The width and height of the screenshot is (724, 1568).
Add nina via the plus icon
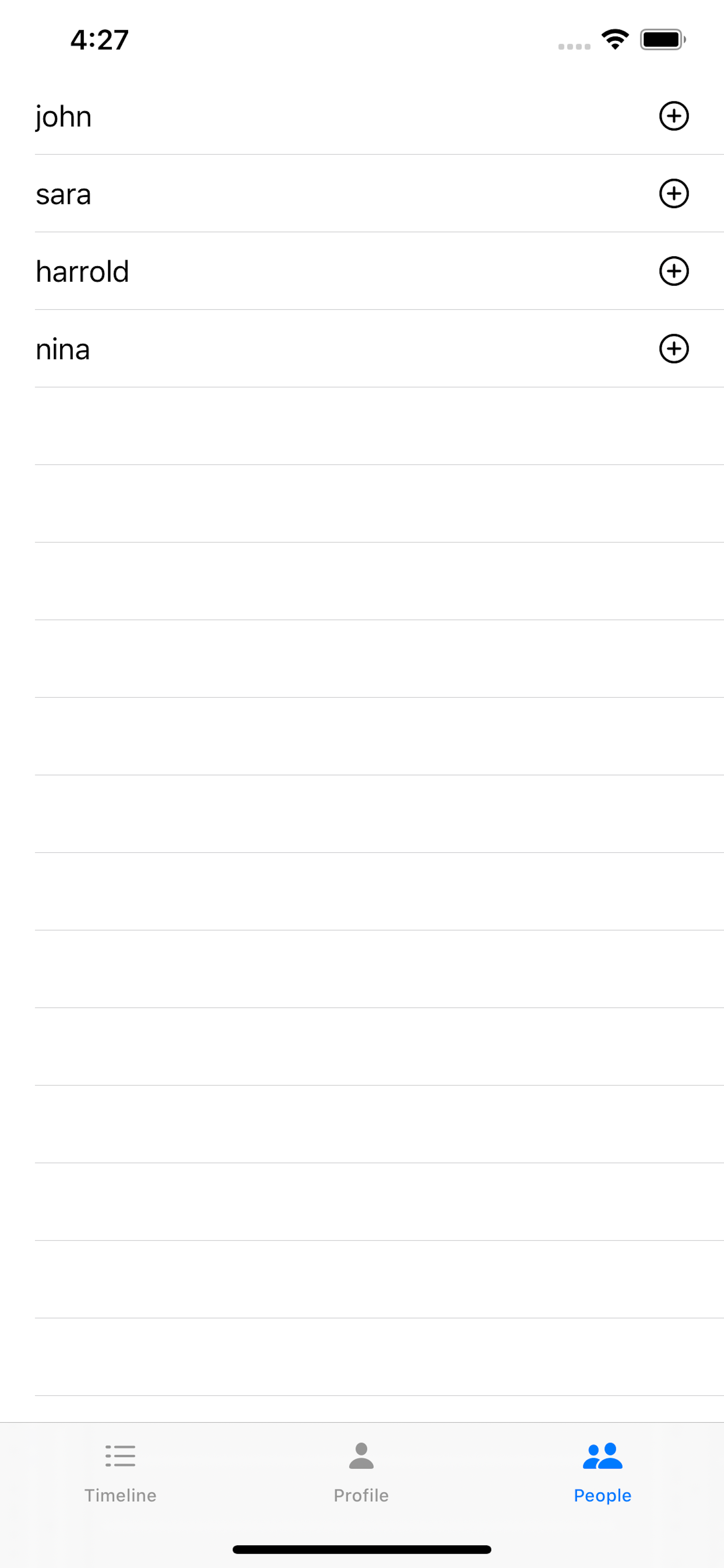click(x=673, y=349)
